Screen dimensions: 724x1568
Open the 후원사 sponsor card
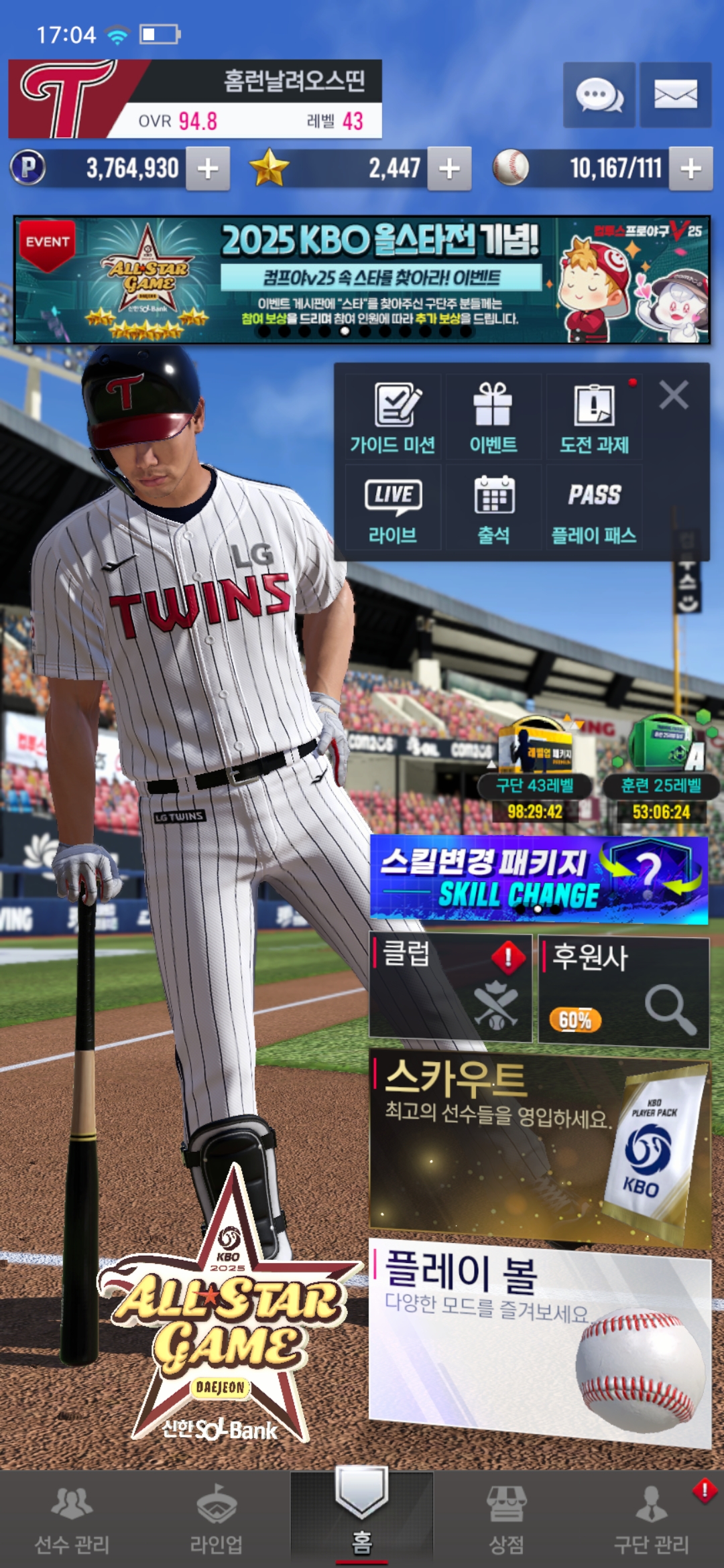[623, 992]
